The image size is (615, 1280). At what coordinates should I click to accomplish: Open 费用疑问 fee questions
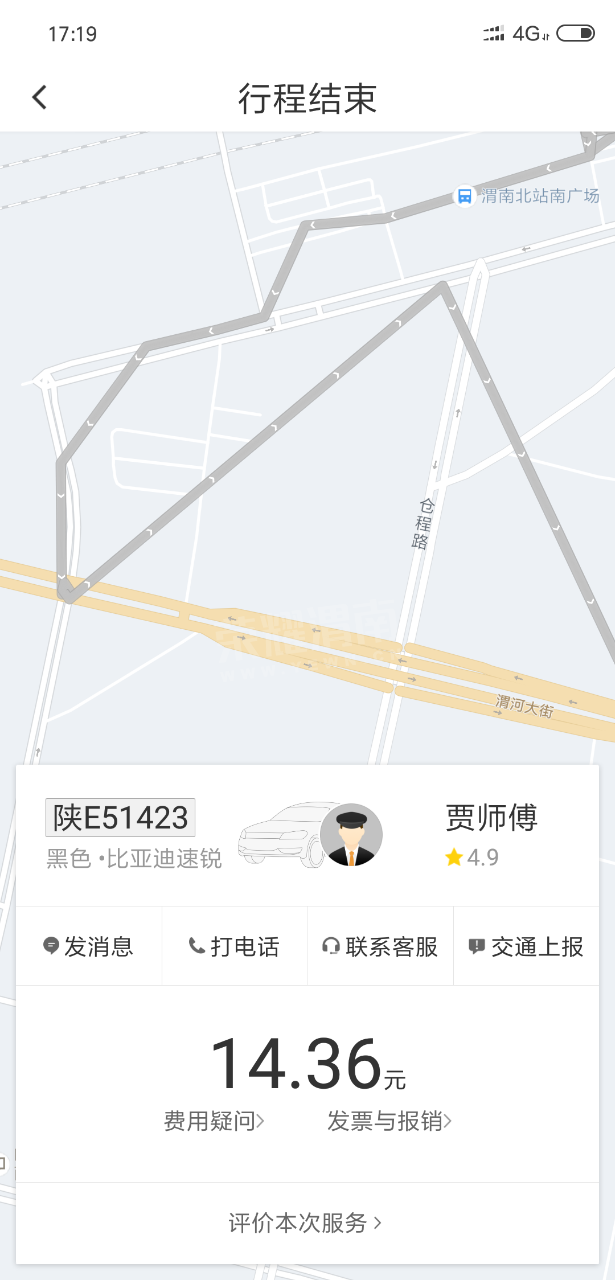coord(214,1121)
